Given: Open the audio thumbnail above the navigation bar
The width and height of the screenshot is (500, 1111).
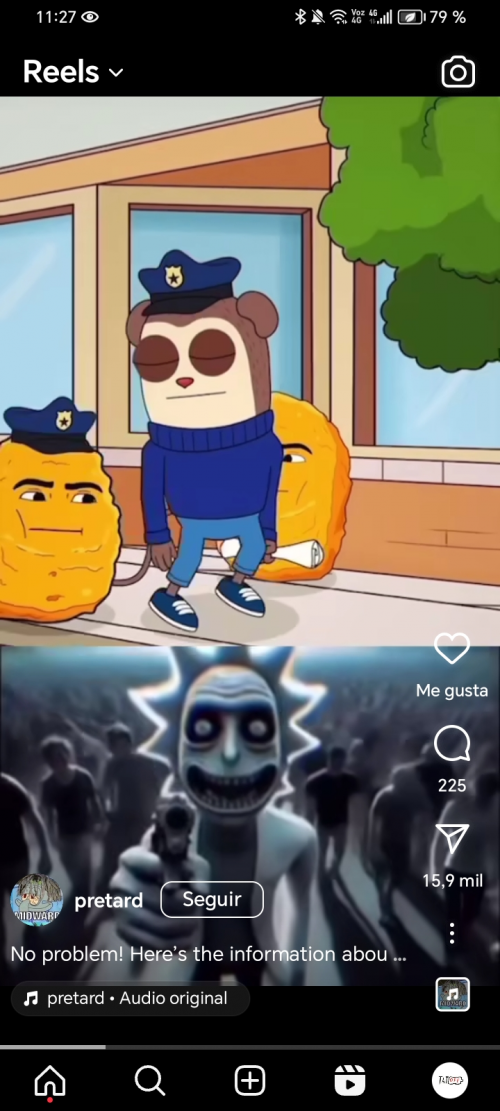Looking at the screenshot, I should tap(452, 994).
